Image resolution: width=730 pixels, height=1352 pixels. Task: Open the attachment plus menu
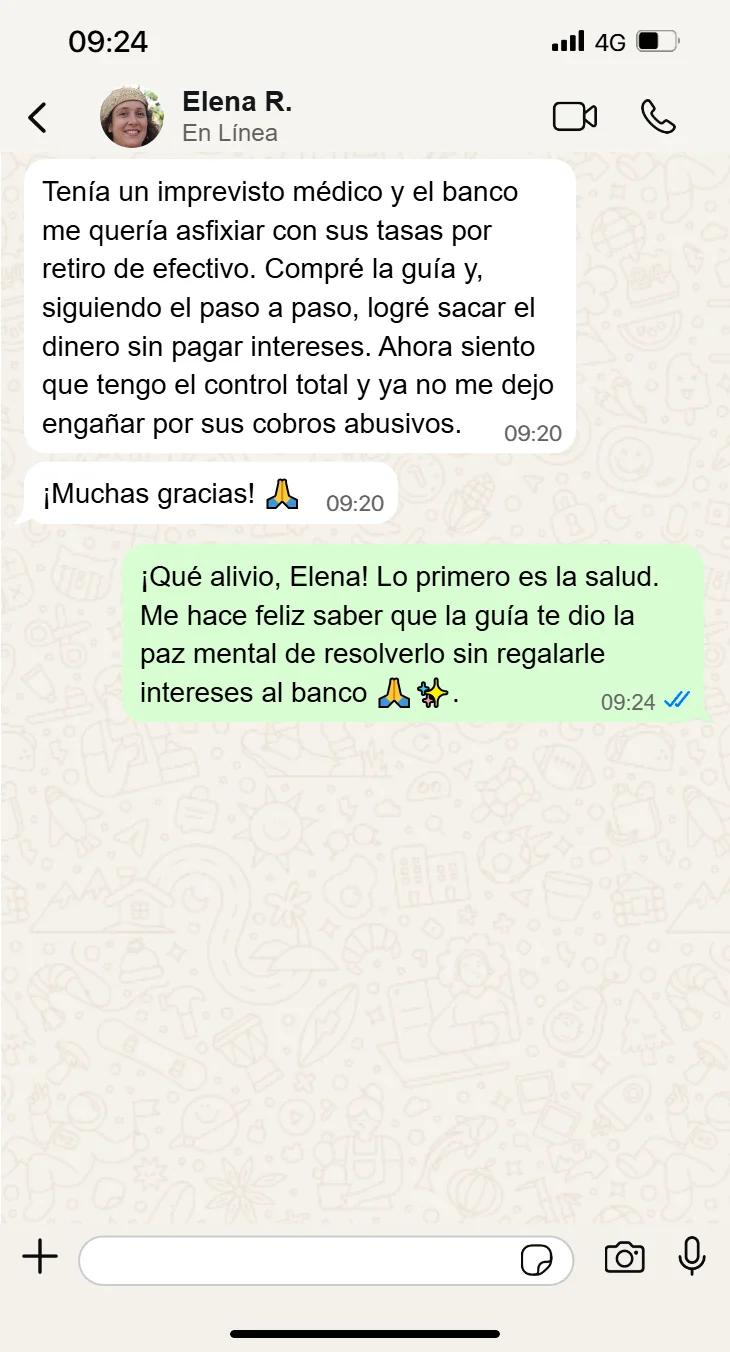click(x=40, y=1257)
